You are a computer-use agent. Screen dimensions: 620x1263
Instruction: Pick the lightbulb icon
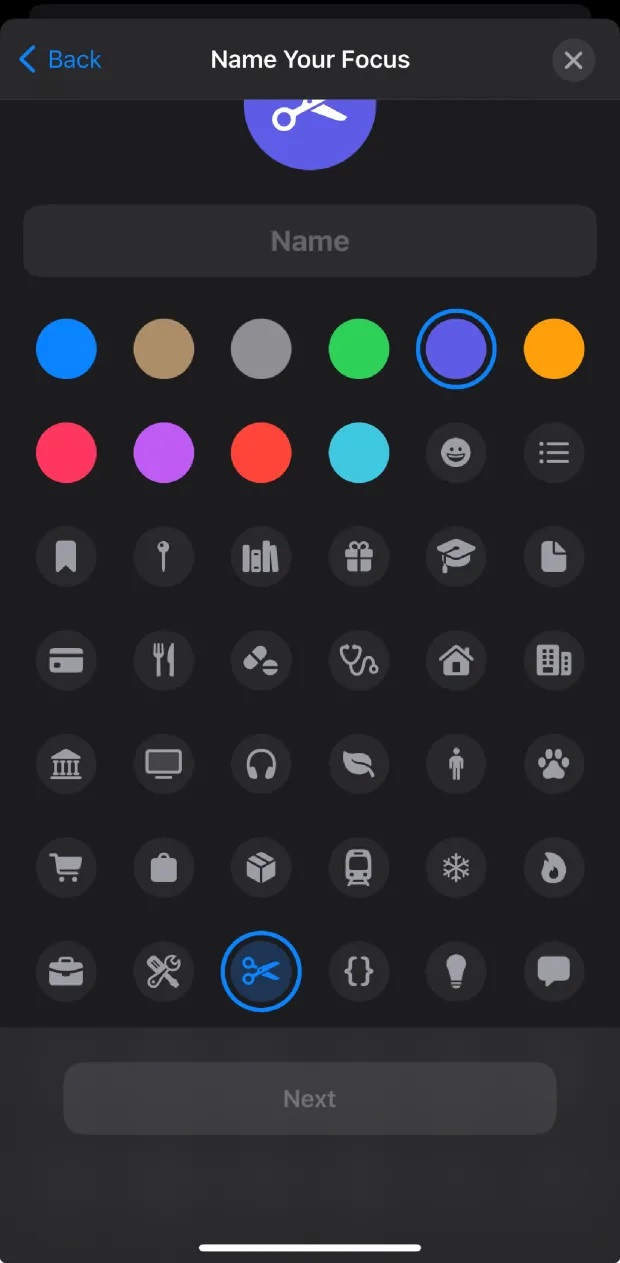point(456,971)
